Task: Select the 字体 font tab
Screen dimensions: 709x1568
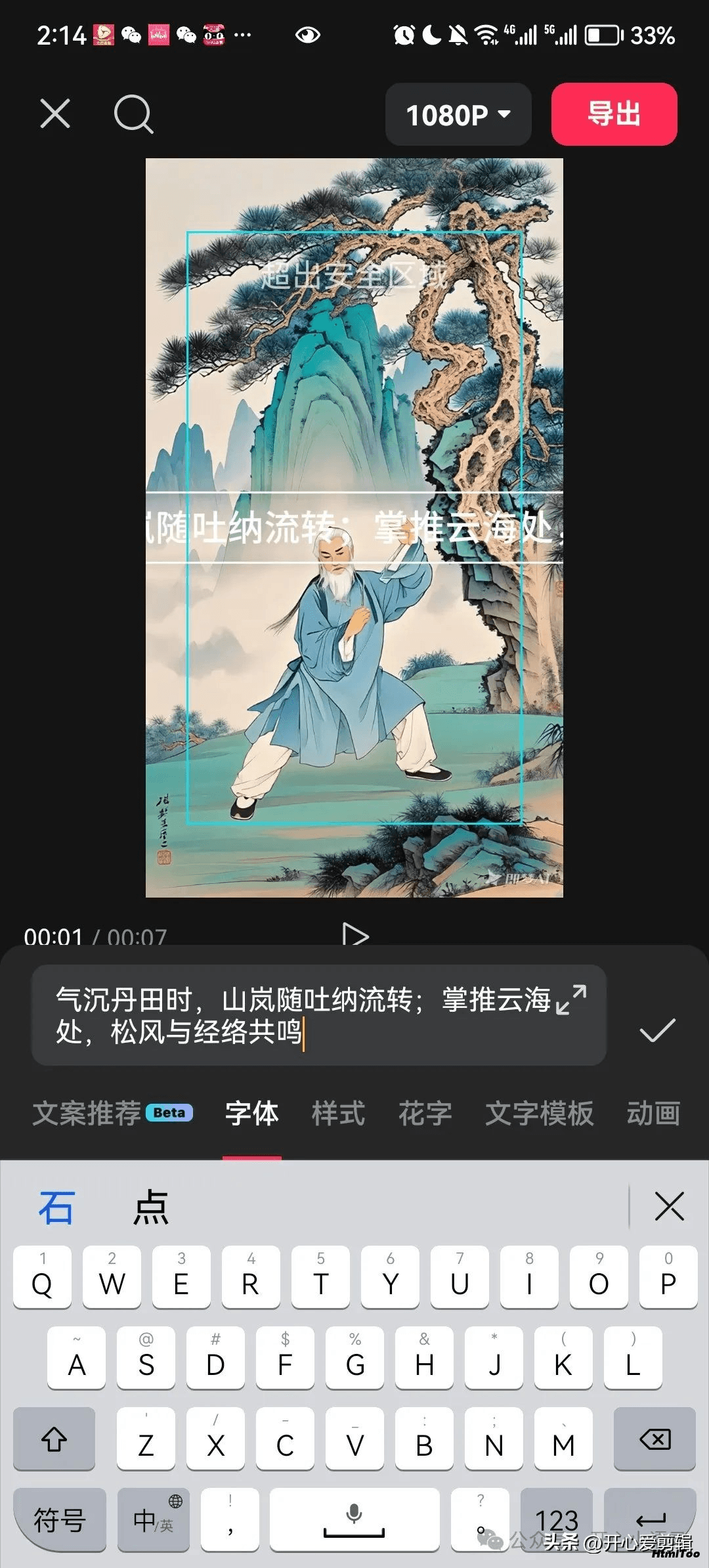Action: 252,1113
